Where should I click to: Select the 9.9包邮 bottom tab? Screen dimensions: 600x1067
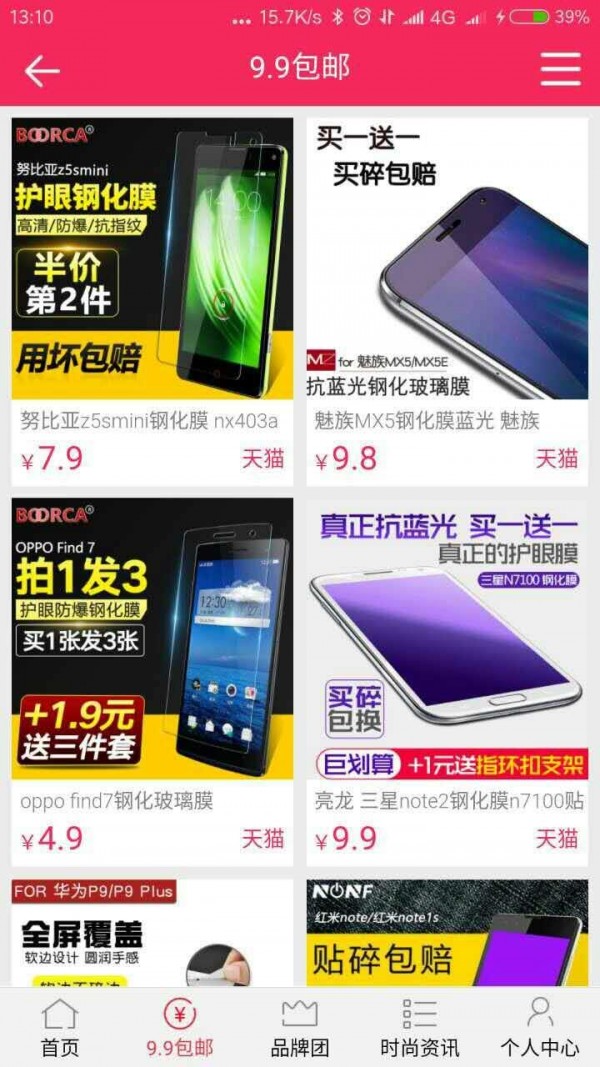[180, 1028]
